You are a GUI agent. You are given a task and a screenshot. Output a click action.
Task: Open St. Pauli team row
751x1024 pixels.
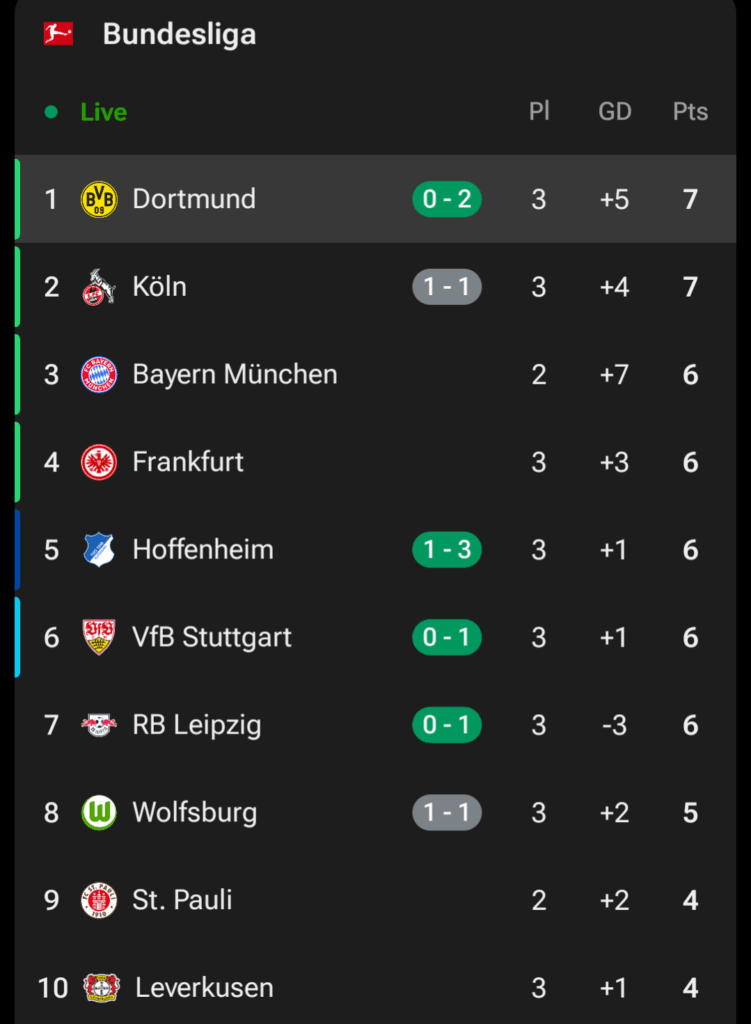tap(182, 900)
